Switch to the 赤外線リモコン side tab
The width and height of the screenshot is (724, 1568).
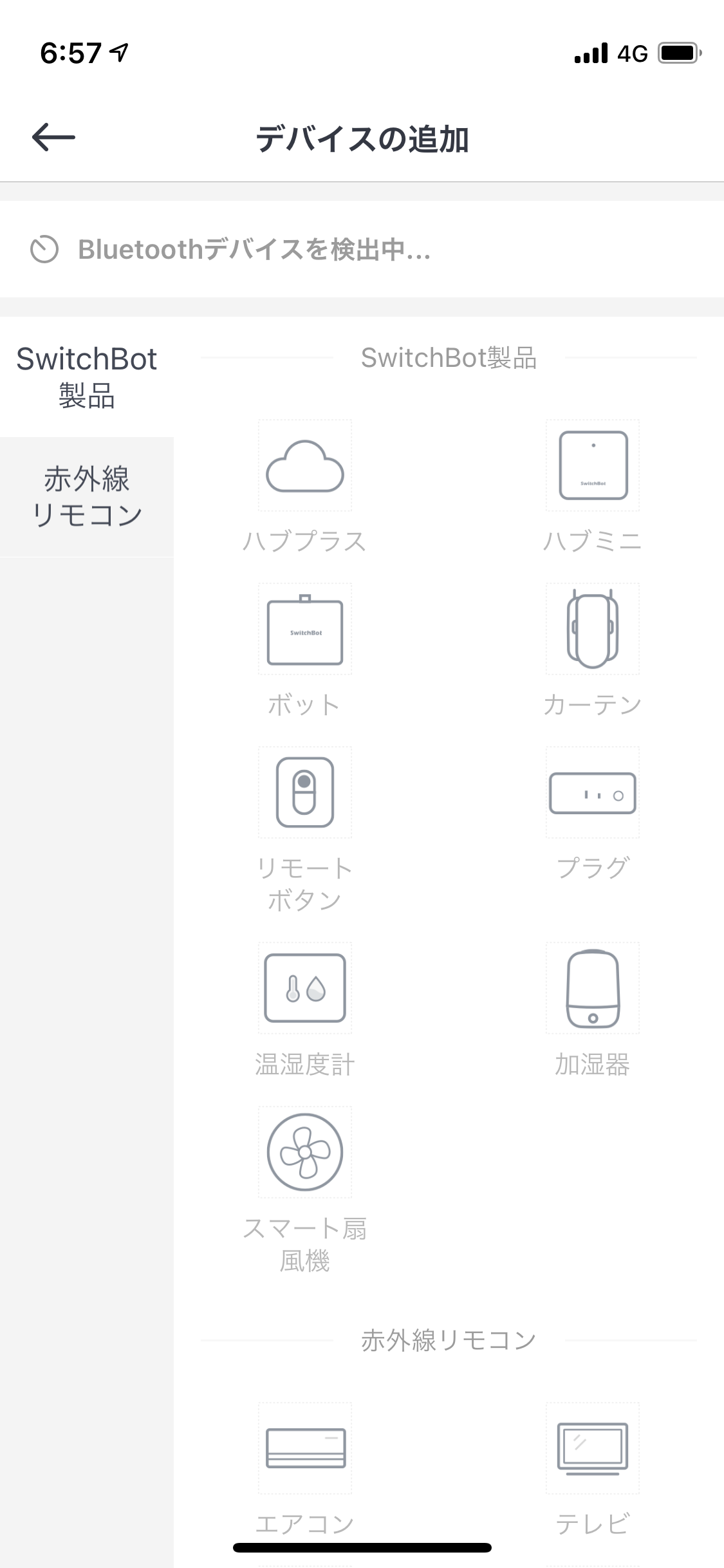87,497
